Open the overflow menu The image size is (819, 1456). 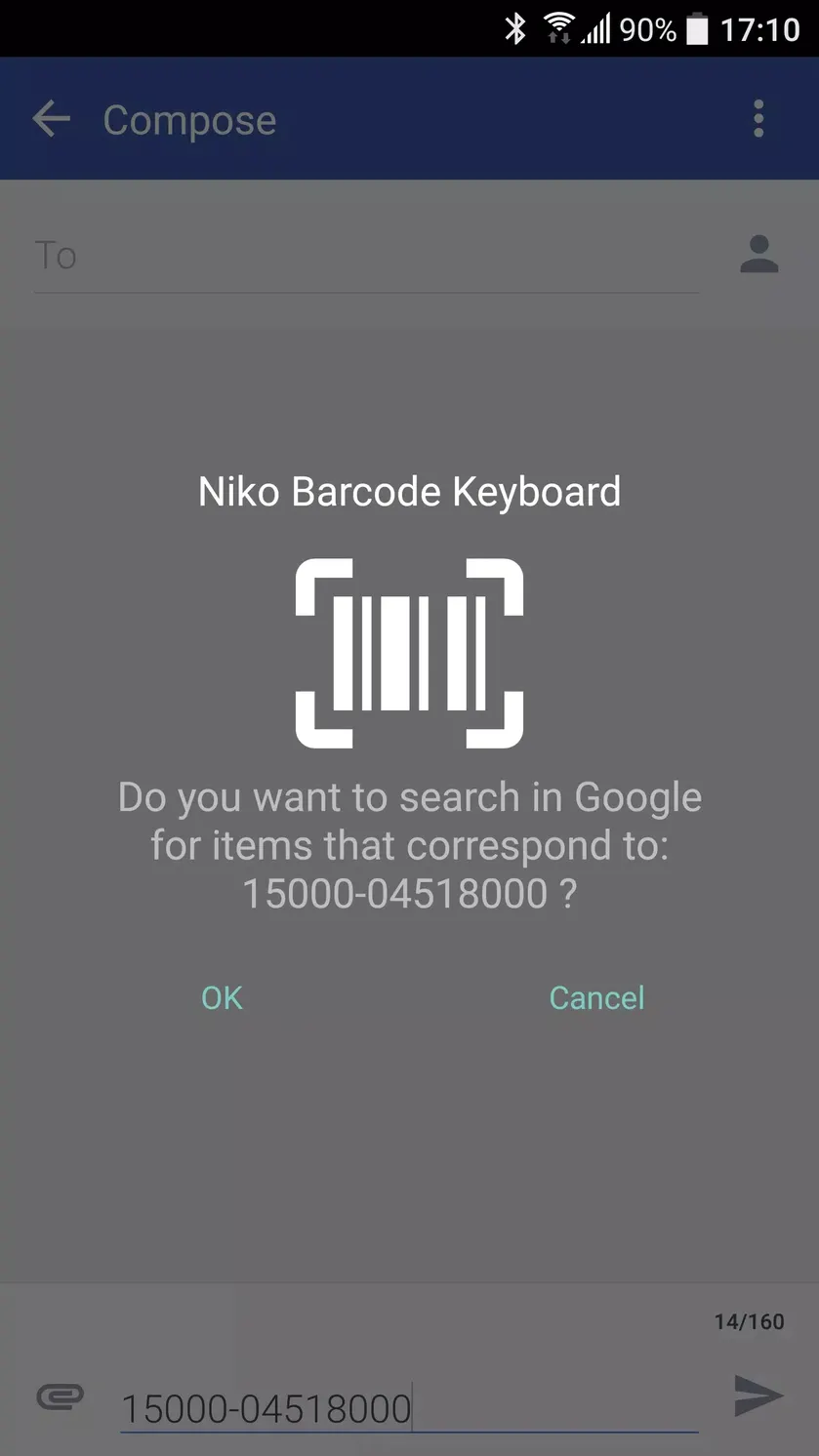(x=758, y=119)
